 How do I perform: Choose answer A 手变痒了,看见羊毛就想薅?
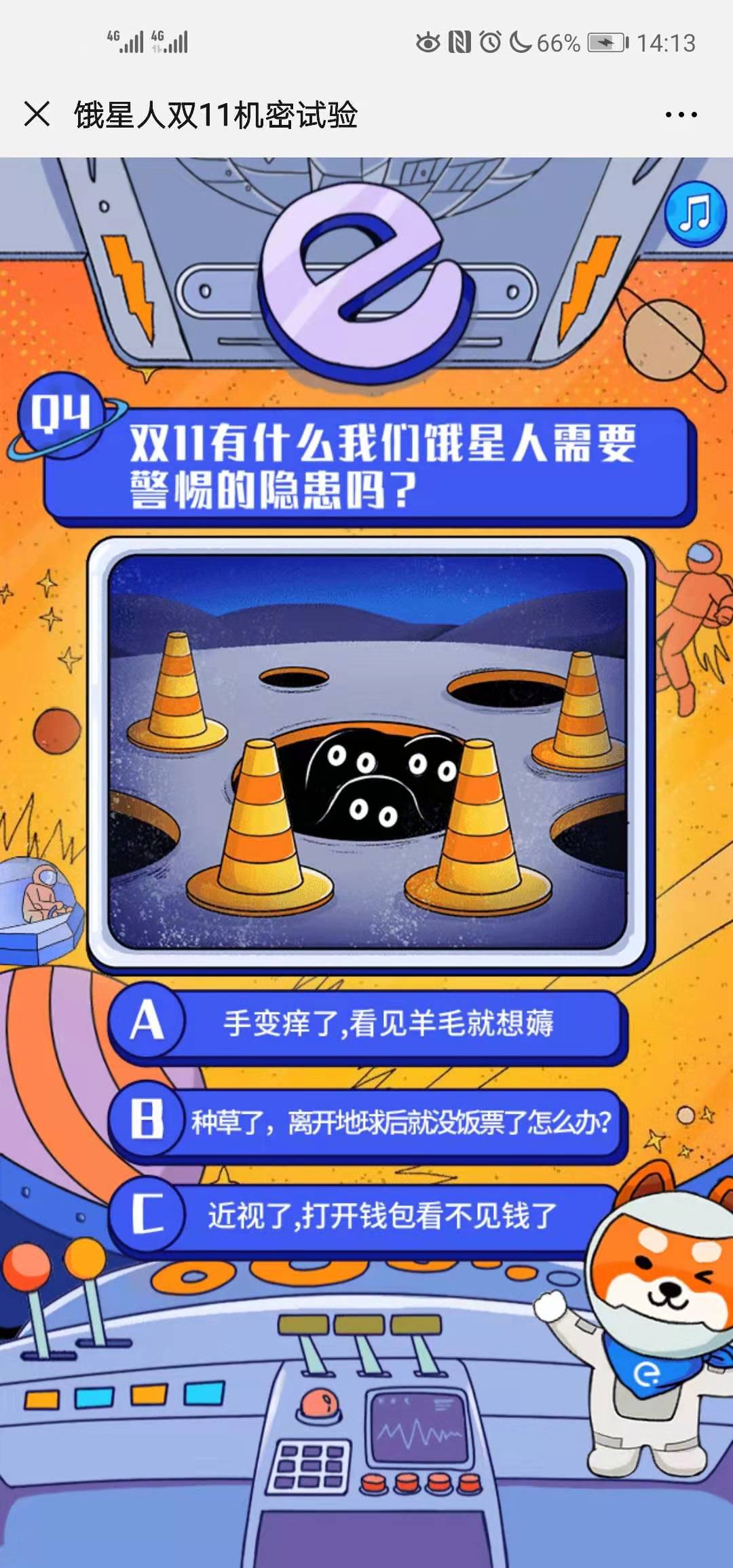[x=368, y=1024]
